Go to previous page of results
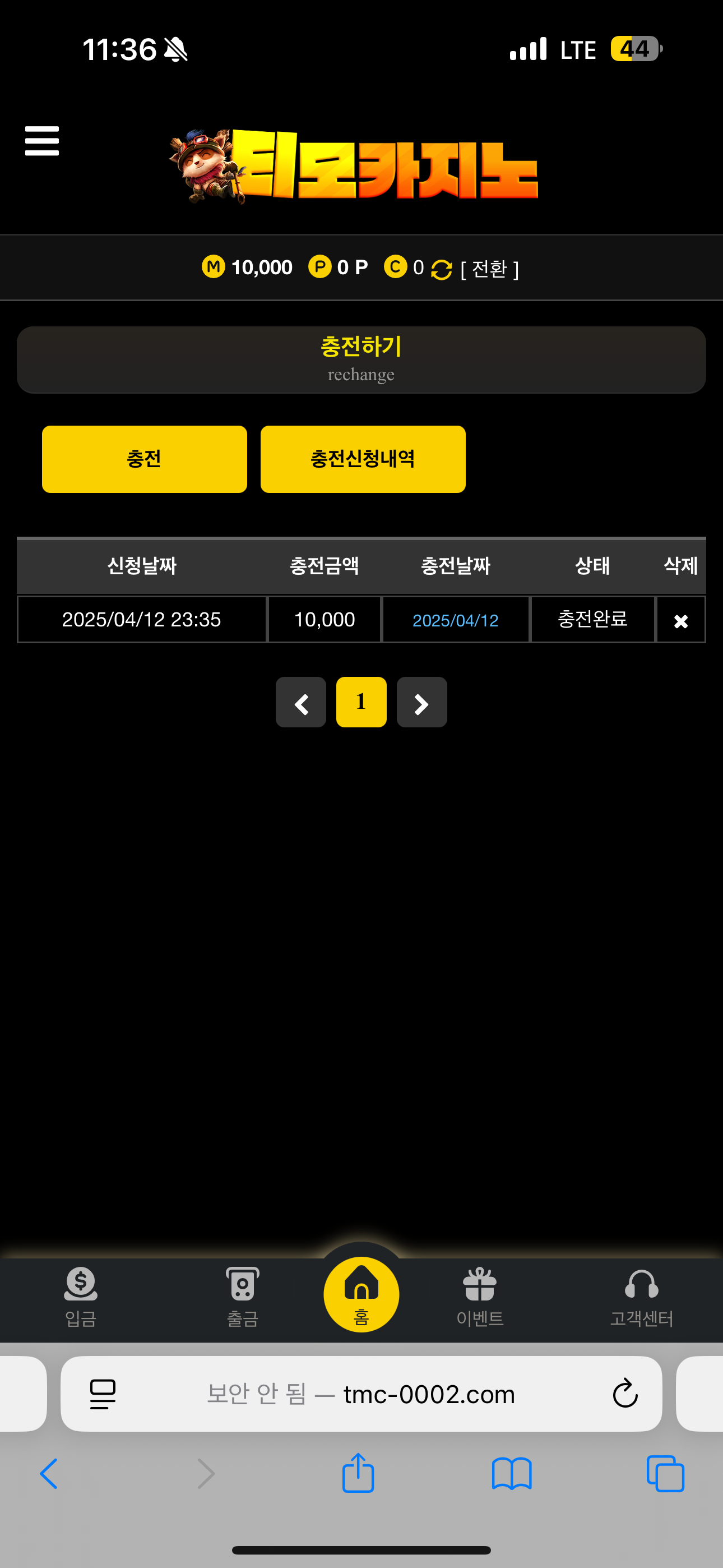This screenshot has width=723, height=1568. point(300,703)
